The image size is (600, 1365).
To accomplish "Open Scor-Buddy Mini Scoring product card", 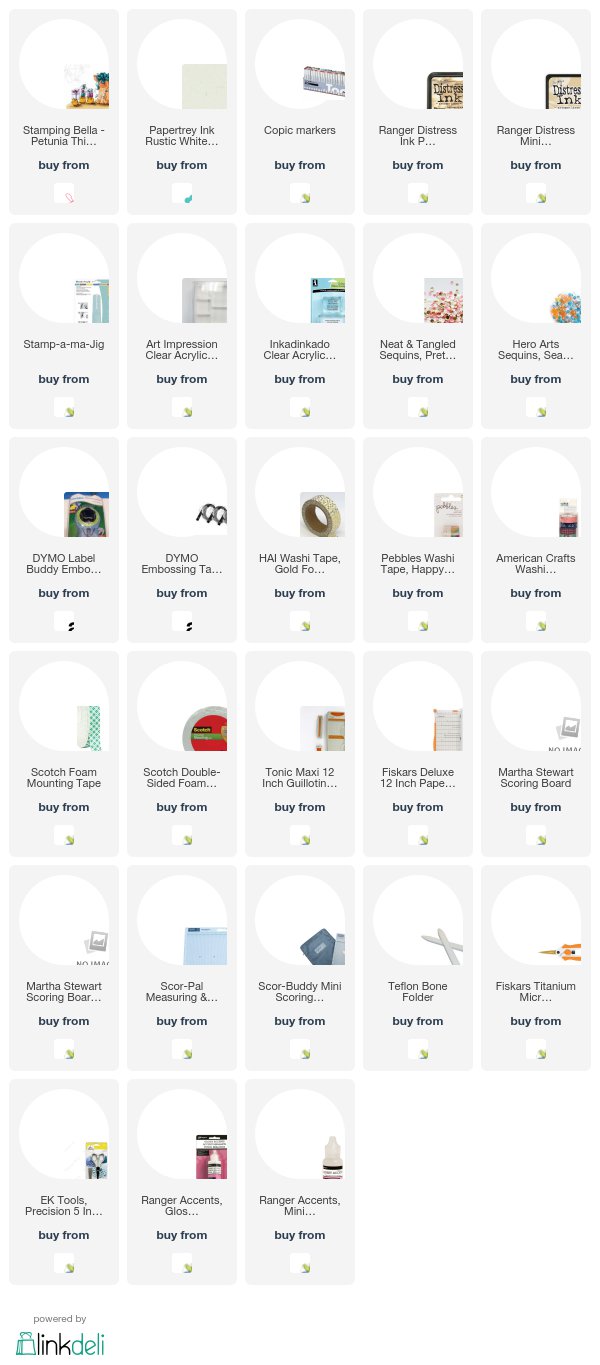I will (x=300, y=968).
